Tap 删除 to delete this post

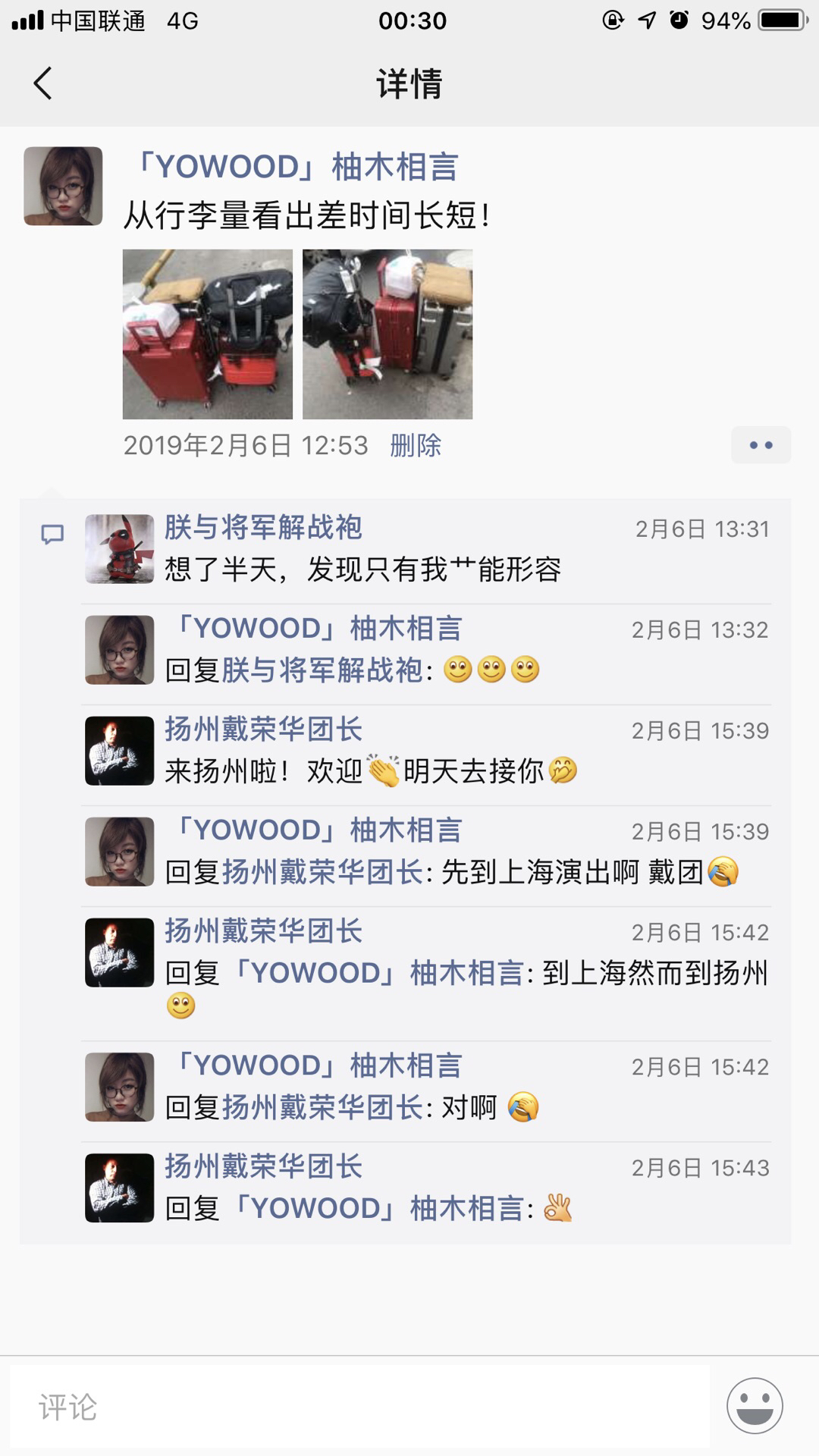416,445
